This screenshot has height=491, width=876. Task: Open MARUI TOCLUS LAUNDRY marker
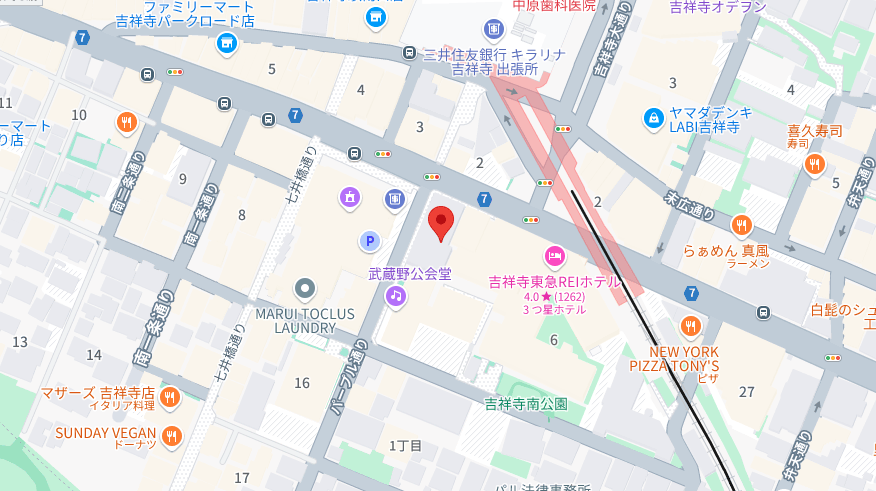click(x=305, y=289)
